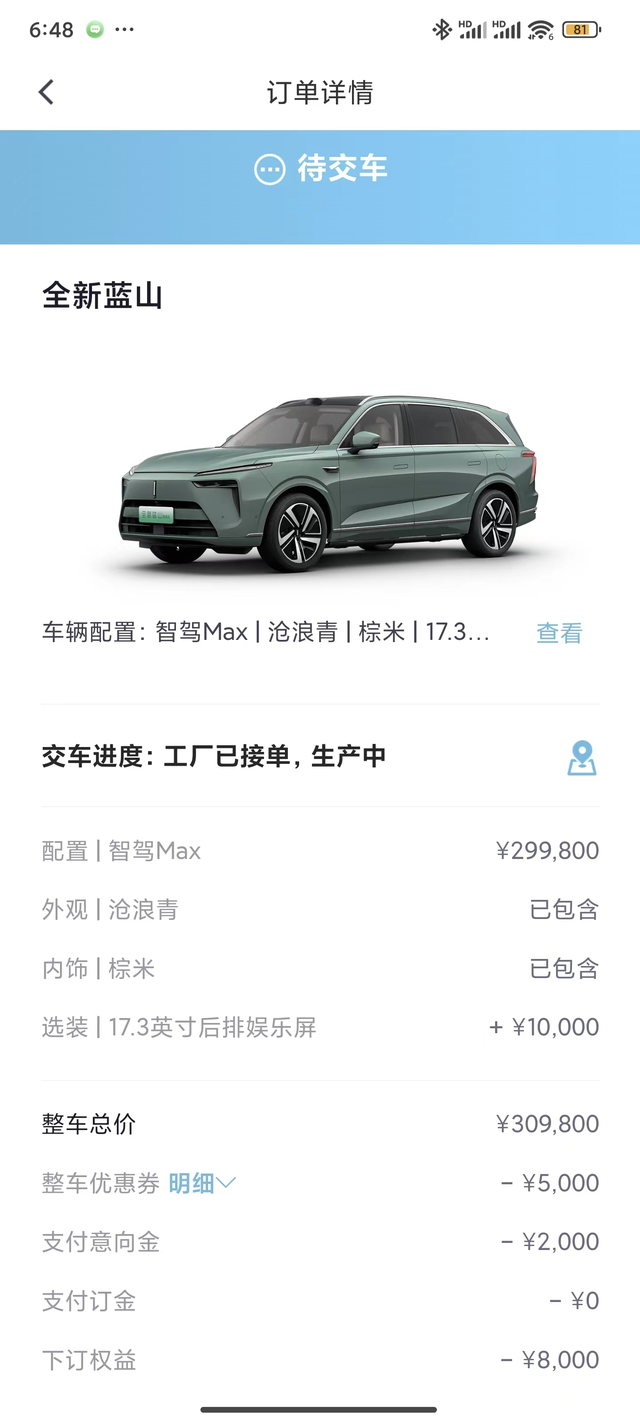
Task: Go back from order details
Action: click(46, 92)
